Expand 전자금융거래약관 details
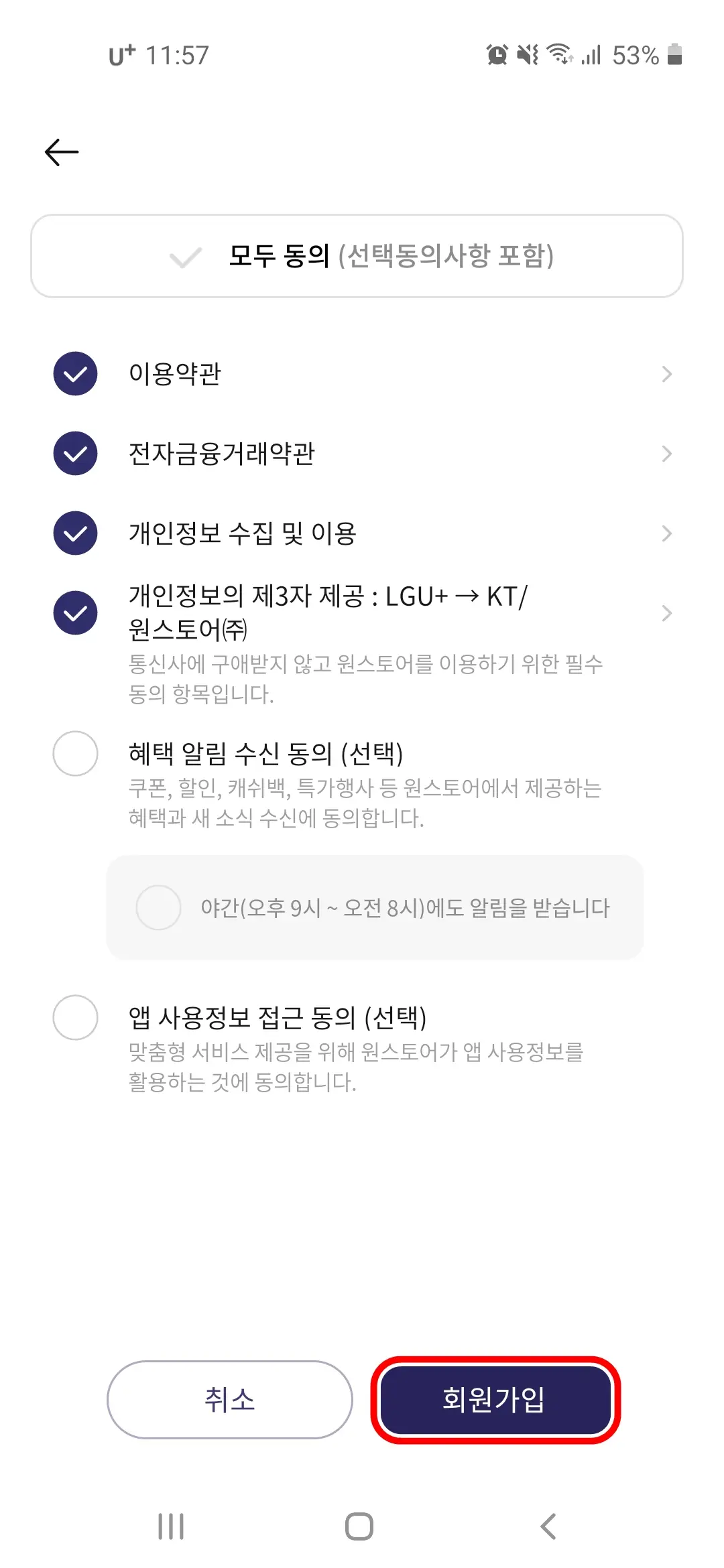The height and width of the screenshot is (1568, 724). point(666,454)
